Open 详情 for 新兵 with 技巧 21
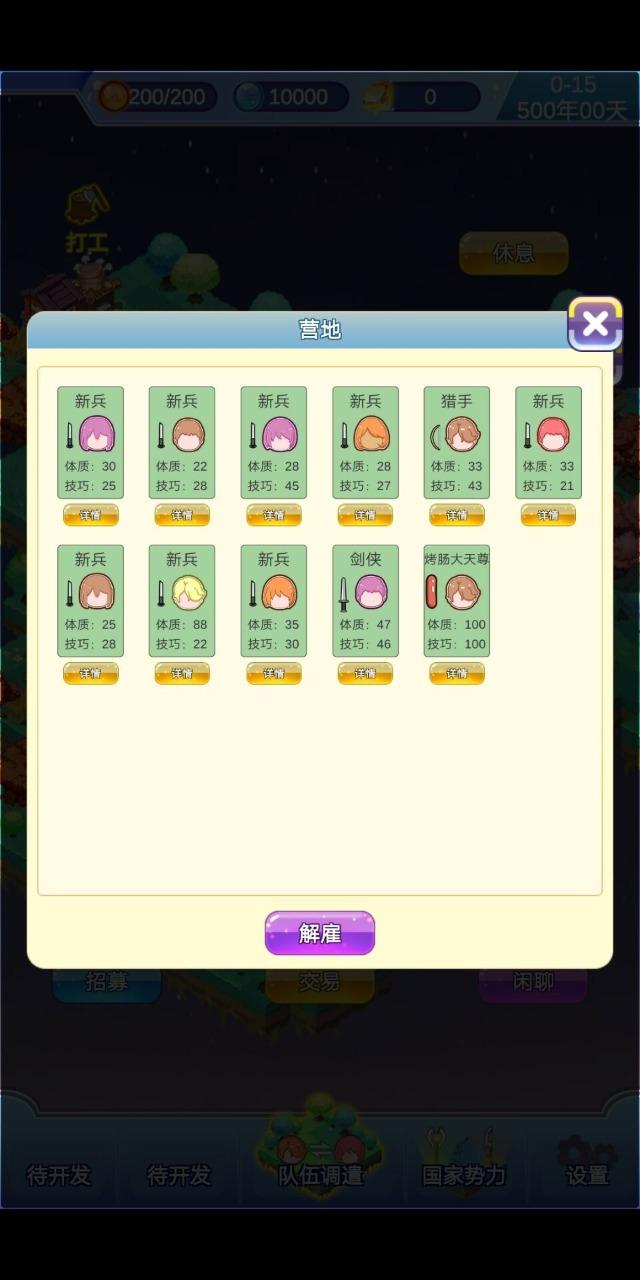 point(548,515)
